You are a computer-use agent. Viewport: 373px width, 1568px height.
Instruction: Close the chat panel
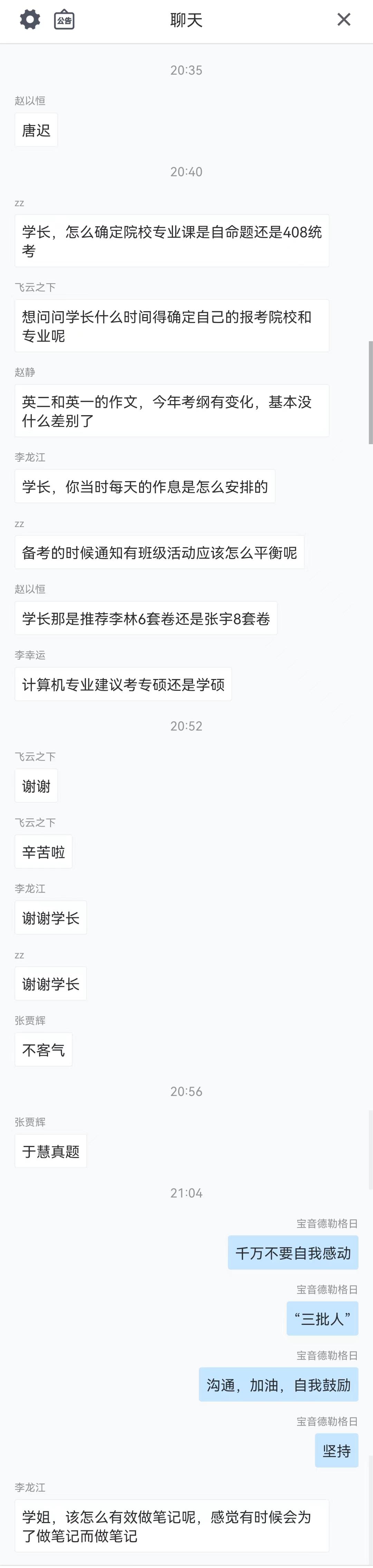click(x=343, y=20)
